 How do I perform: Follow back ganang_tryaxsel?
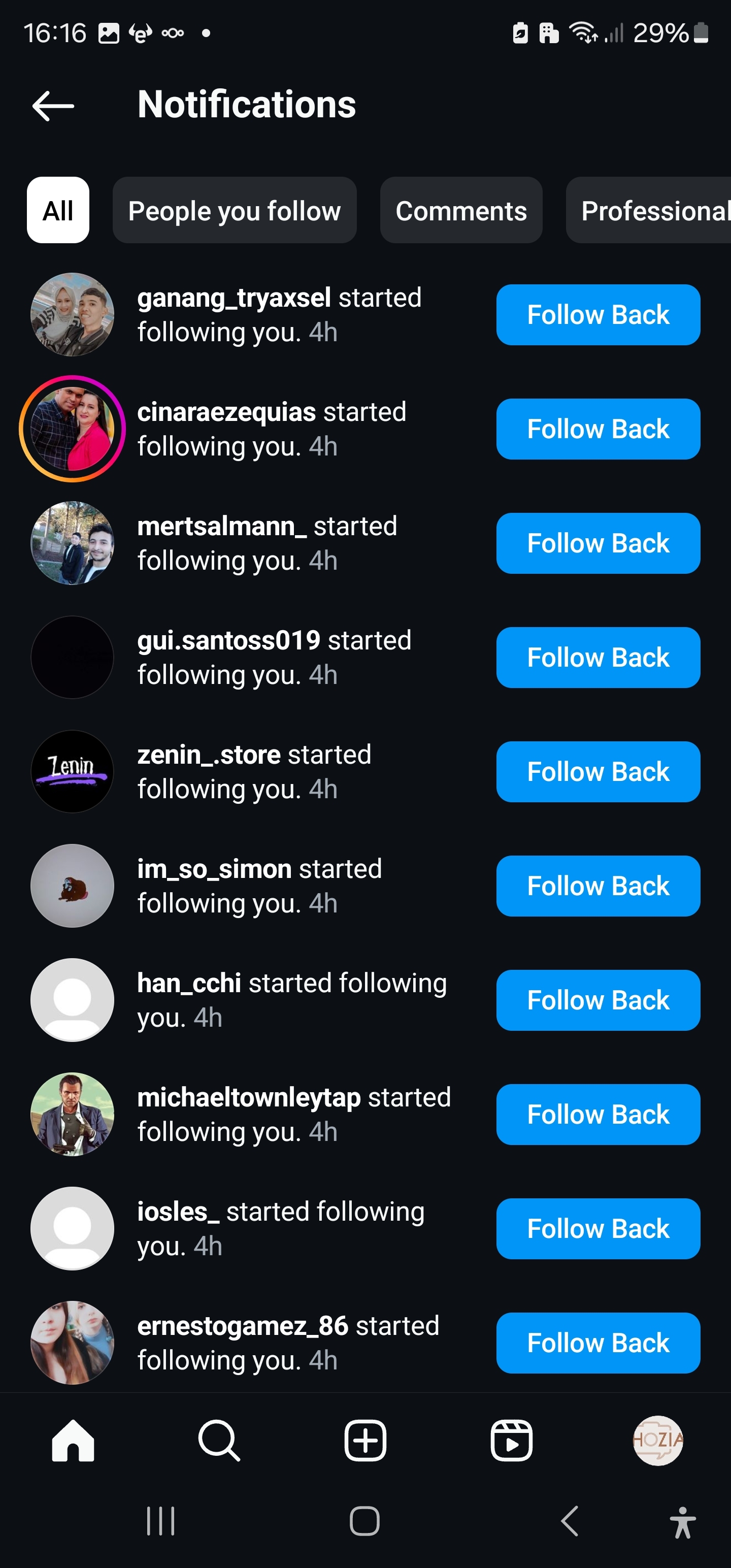click(x=597, y=315)
